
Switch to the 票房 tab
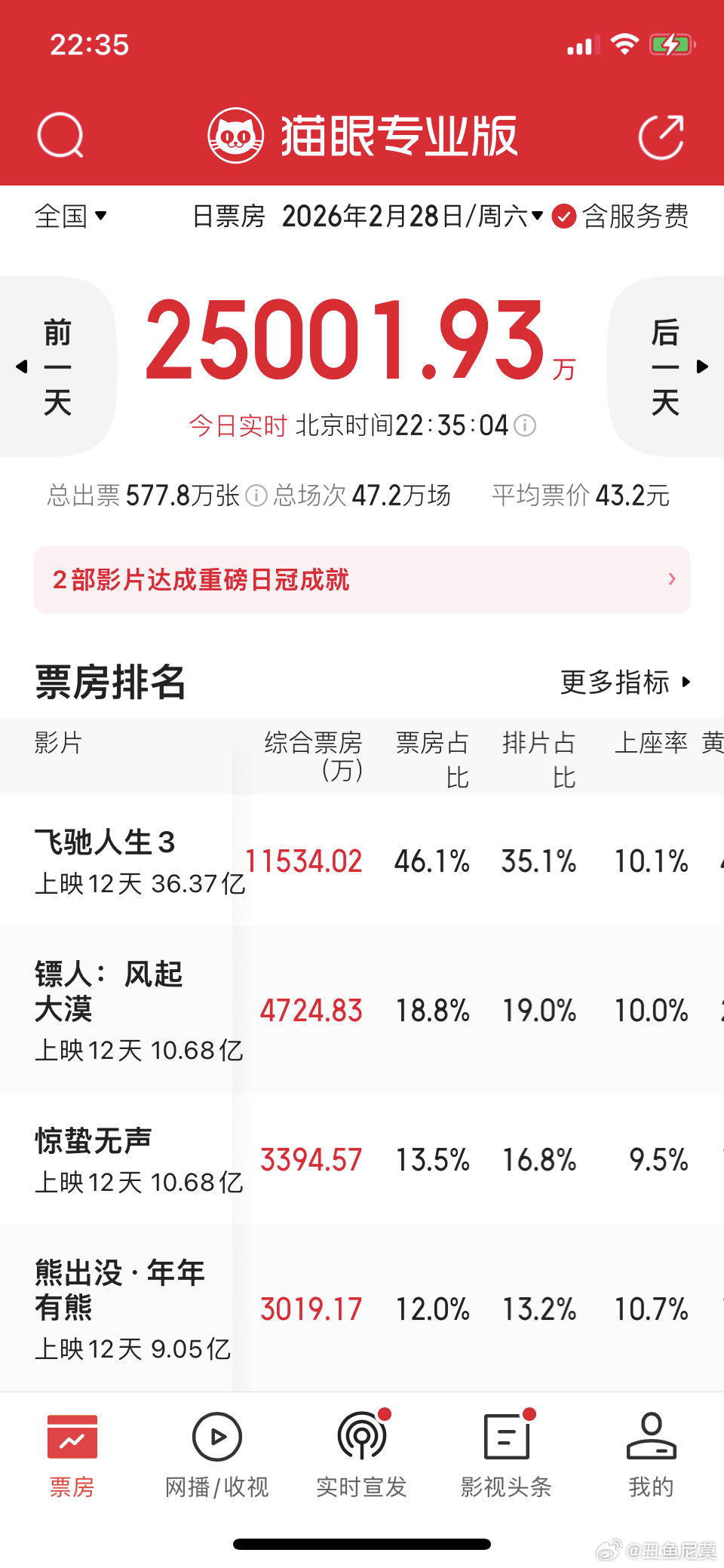72,1456
